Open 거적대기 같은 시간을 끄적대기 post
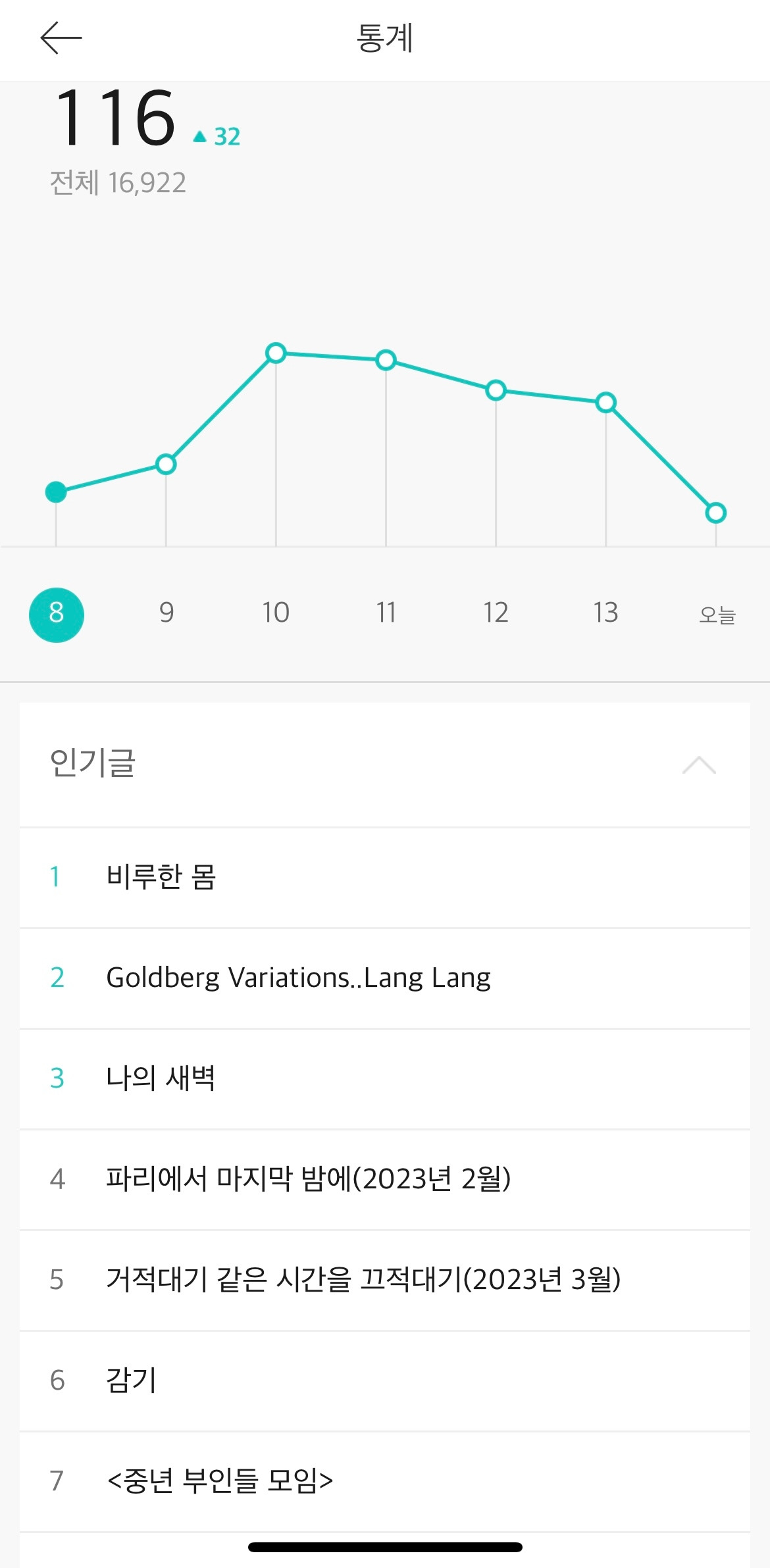Image resolution: width=770 pixels, height=1568 pixels. (363, 1280)
